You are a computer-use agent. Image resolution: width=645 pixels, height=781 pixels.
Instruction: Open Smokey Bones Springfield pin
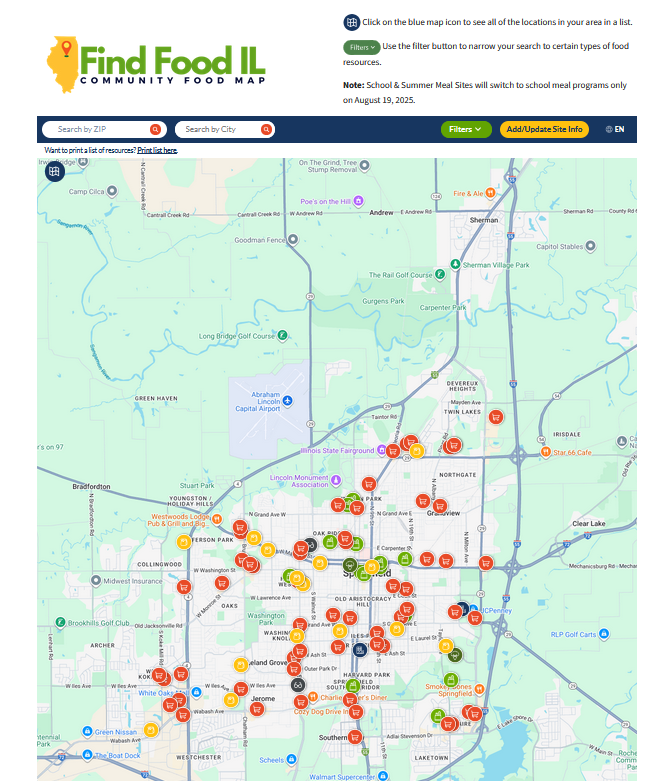481,688
